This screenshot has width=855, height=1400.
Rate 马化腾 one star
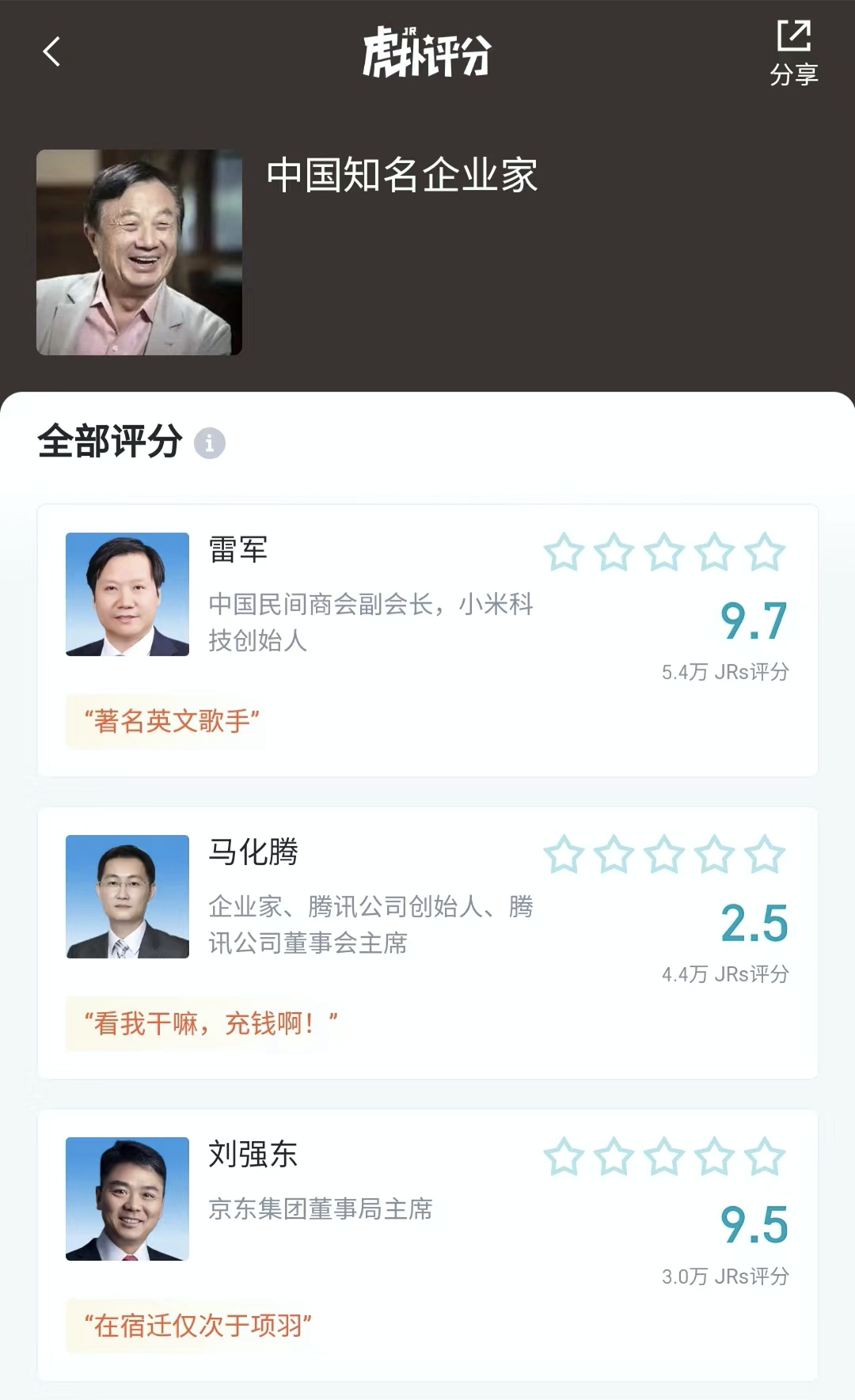[564, 855]
